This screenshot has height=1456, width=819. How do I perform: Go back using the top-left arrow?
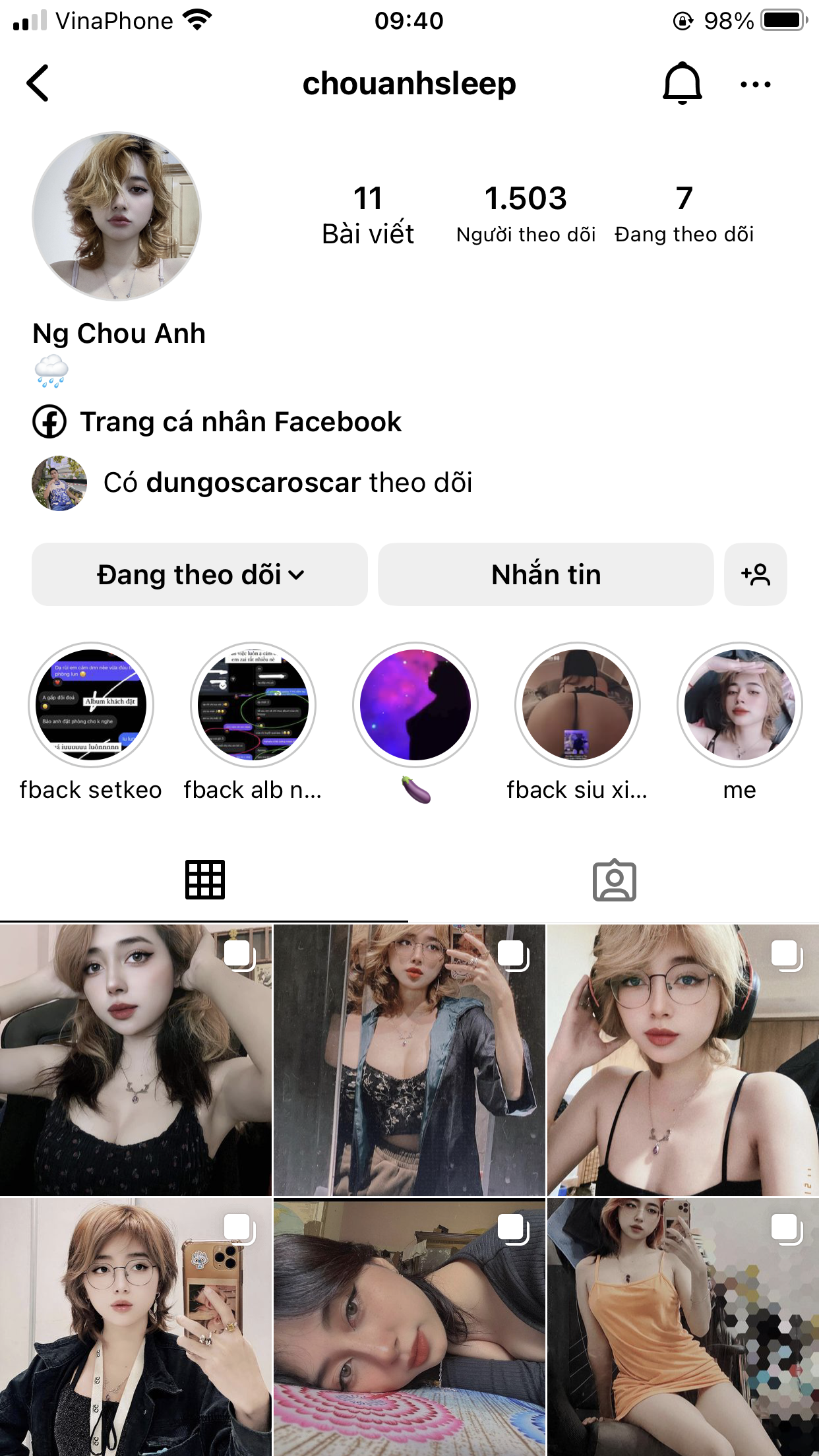[38, 83]
